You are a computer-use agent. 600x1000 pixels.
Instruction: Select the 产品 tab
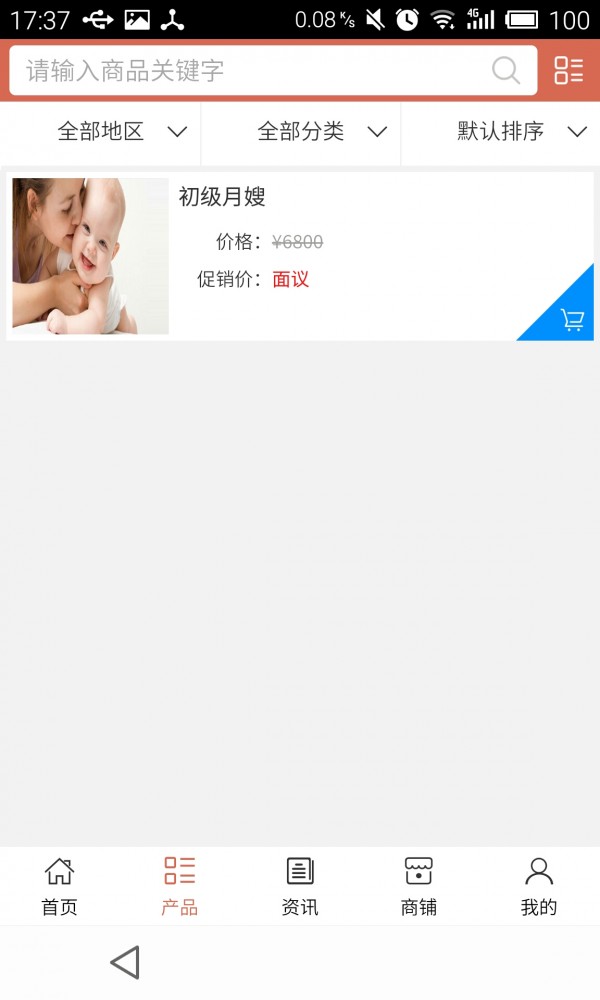click(180, 886)
